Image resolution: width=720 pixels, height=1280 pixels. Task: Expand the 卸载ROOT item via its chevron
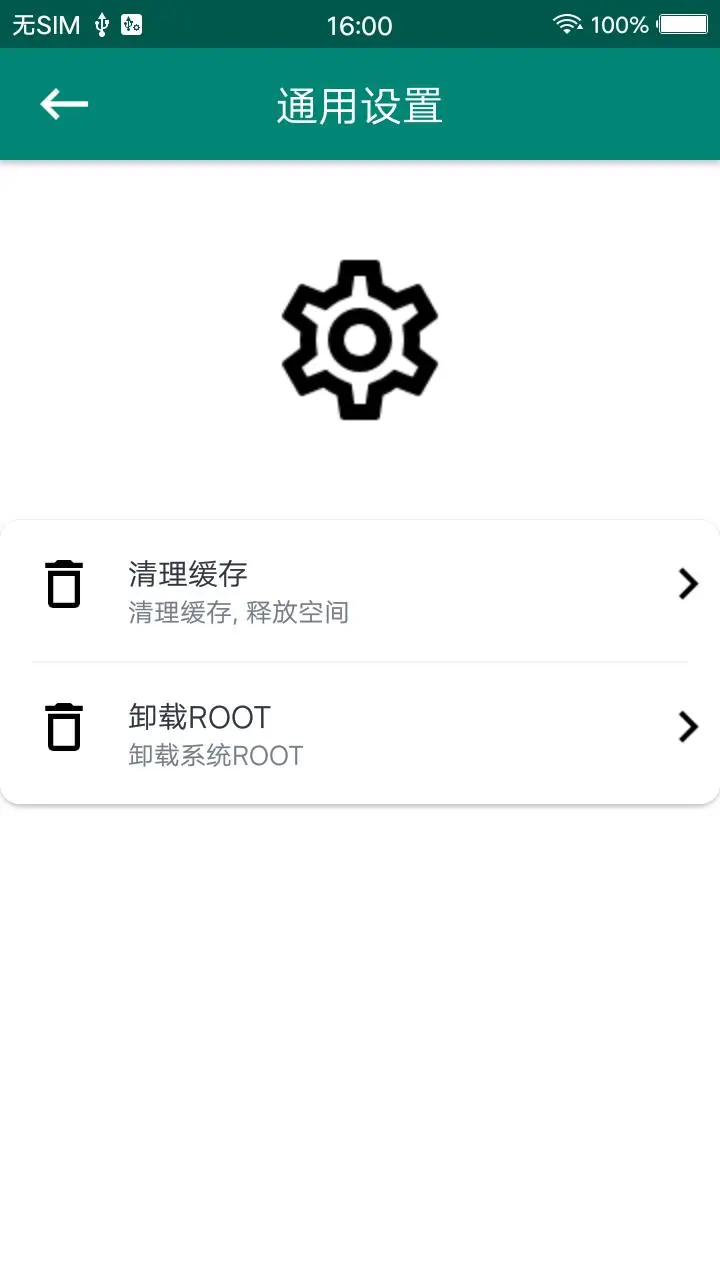click(687, 727)
